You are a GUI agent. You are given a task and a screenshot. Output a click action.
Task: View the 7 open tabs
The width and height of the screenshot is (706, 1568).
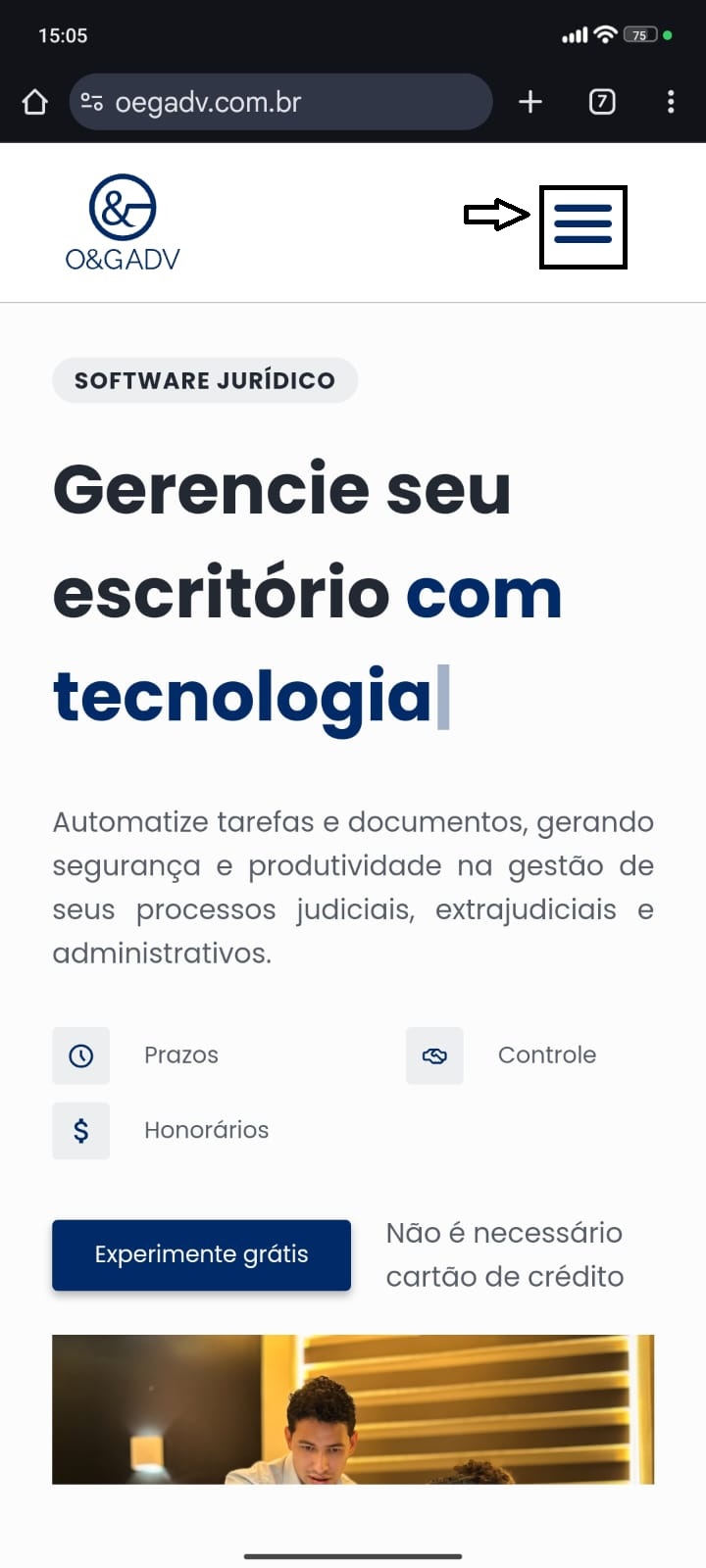pyautogui.click(x=602, y=102)
